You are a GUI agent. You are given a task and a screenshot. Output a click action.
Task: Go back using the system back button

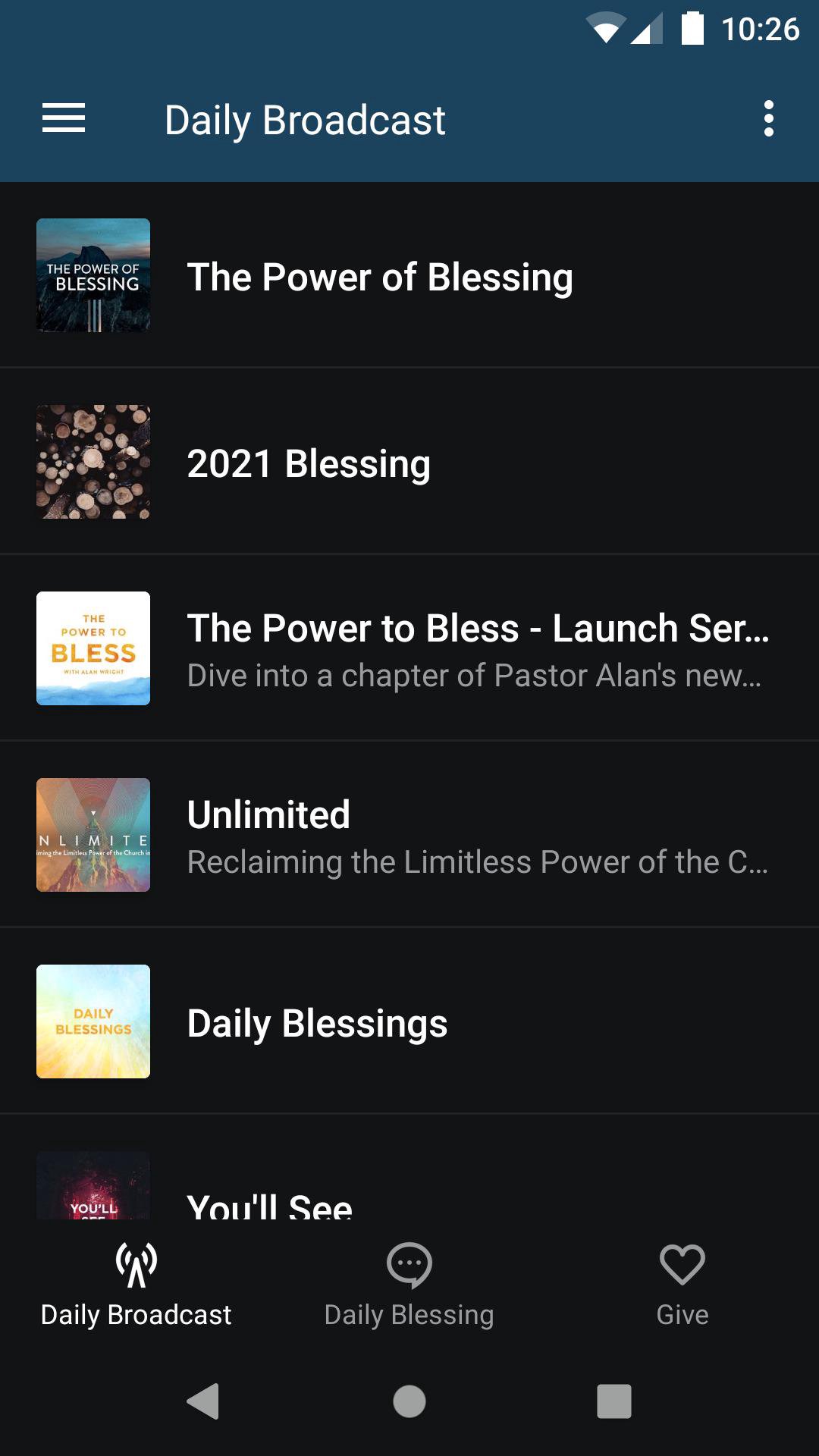tap(203, 1401)
